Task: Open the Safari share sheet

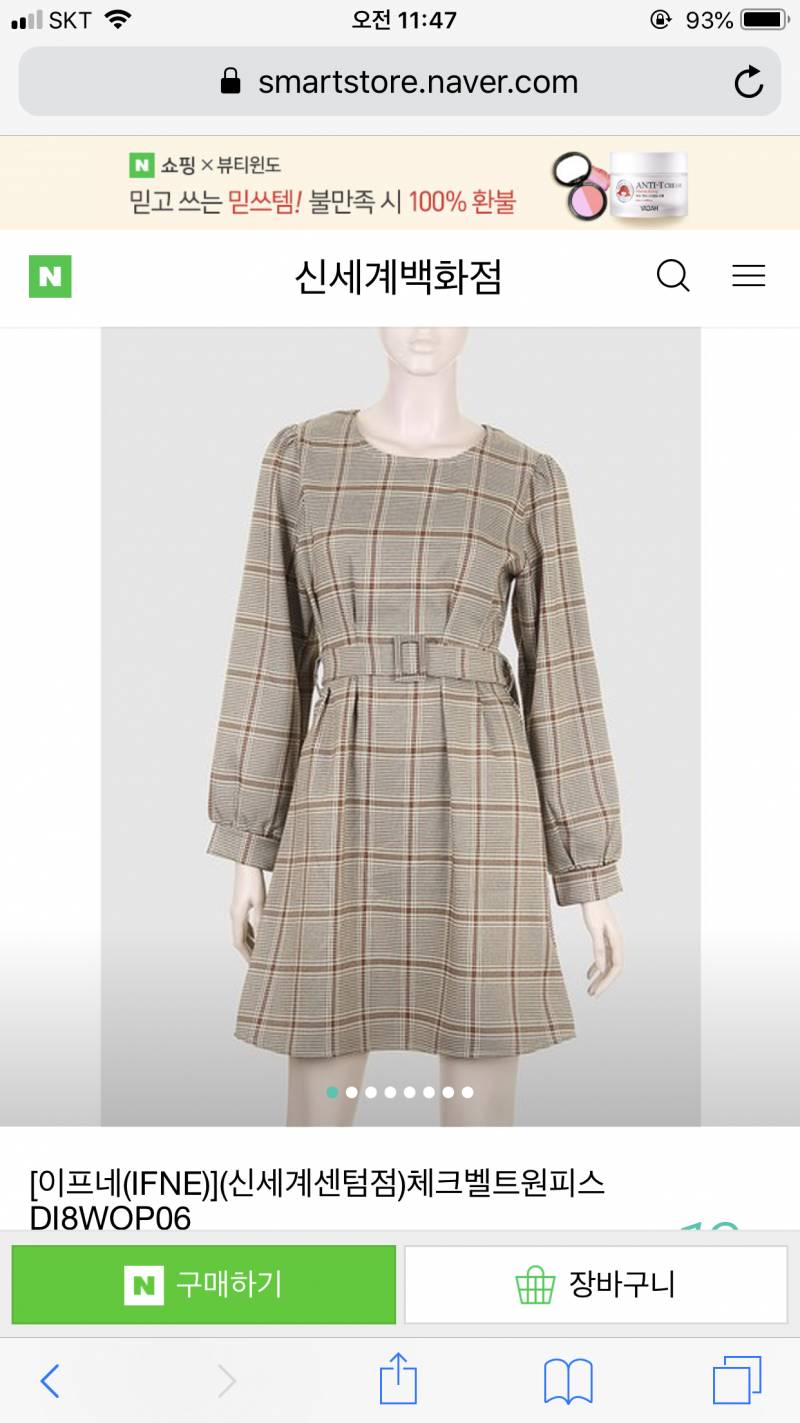Action: click(x=398, y=1380)
